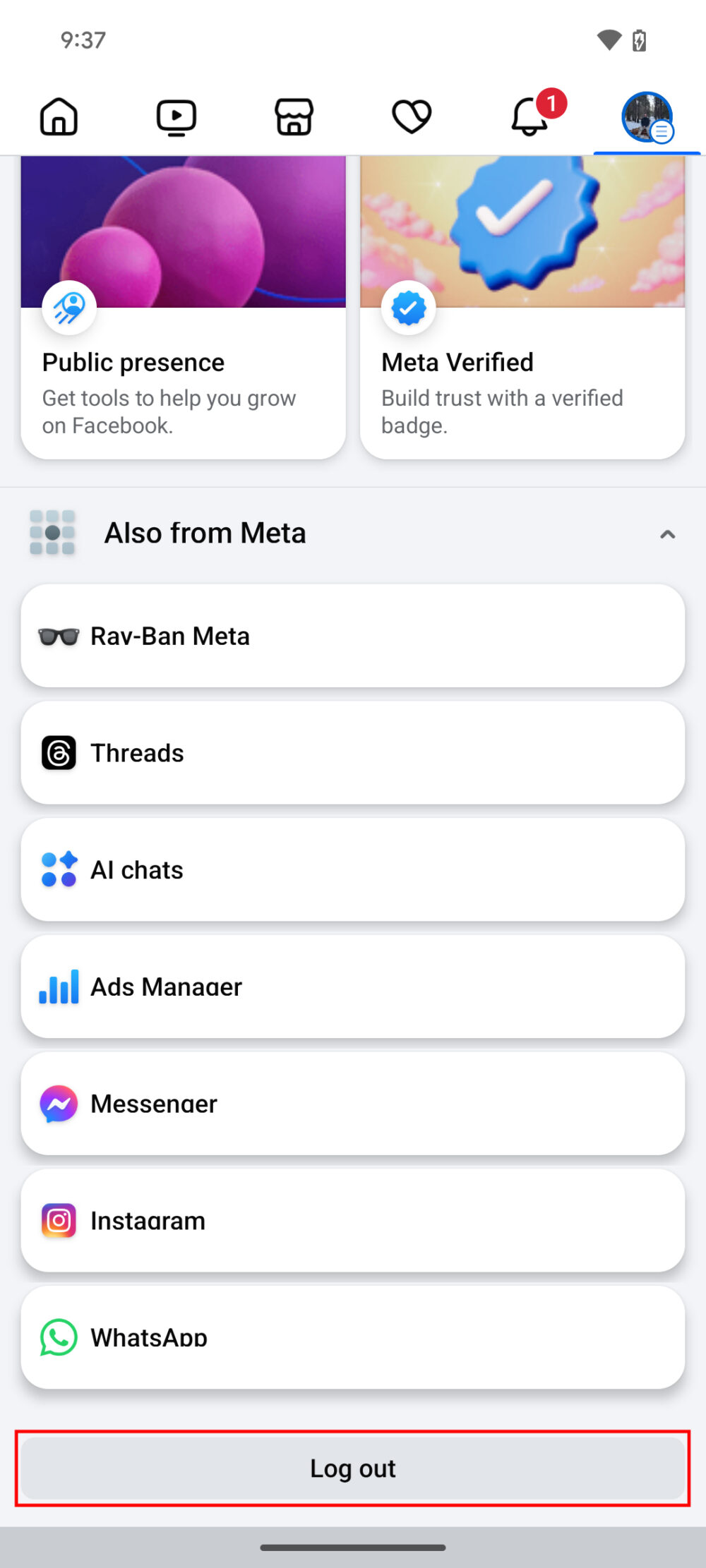Tap the Meta Verified check badge icon
706x1568 pixels.
(x=407, y=308)
